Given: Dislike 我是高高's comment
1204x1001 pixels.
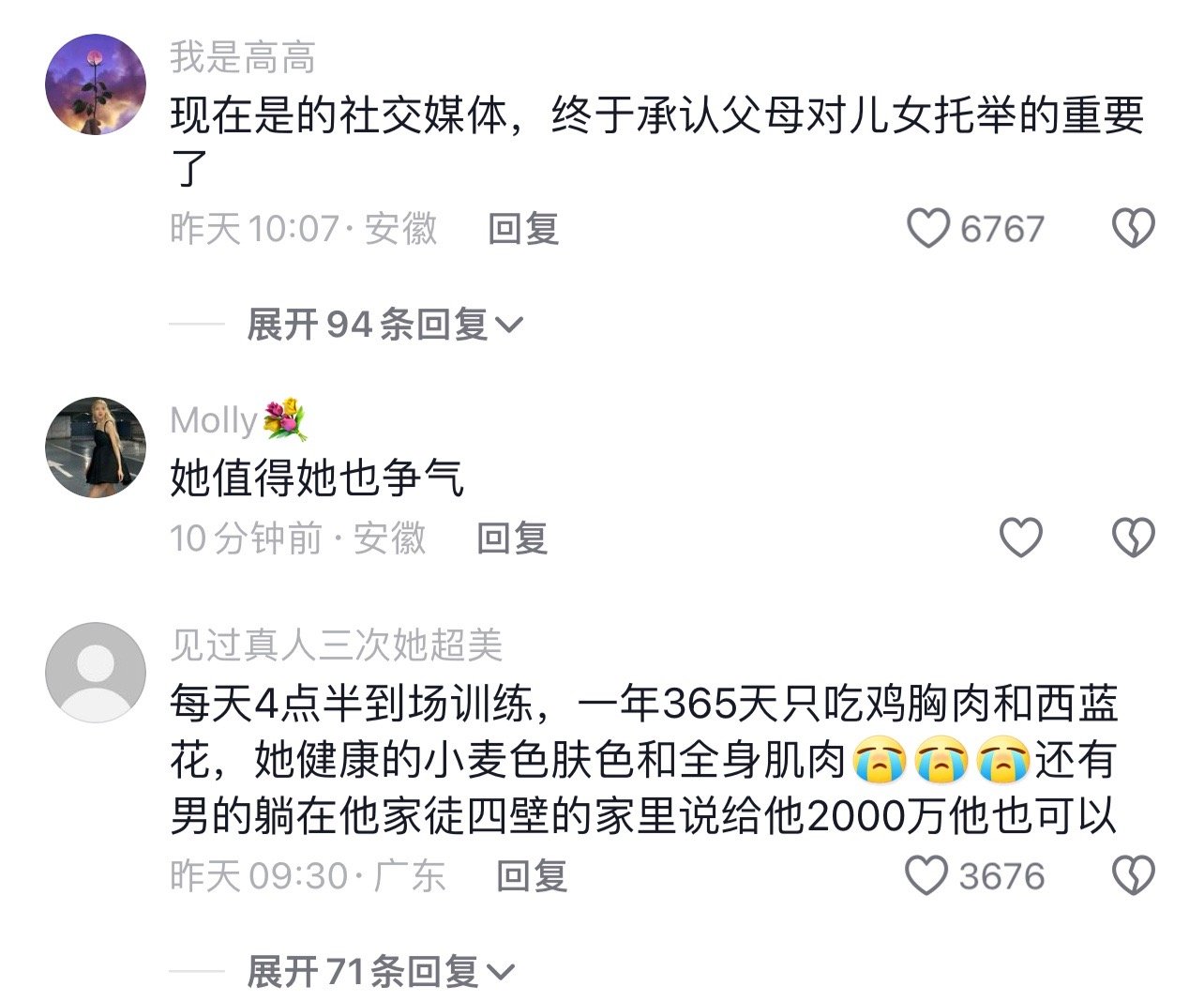Looking at the screenshot, I should click(x=1133, y=229).
